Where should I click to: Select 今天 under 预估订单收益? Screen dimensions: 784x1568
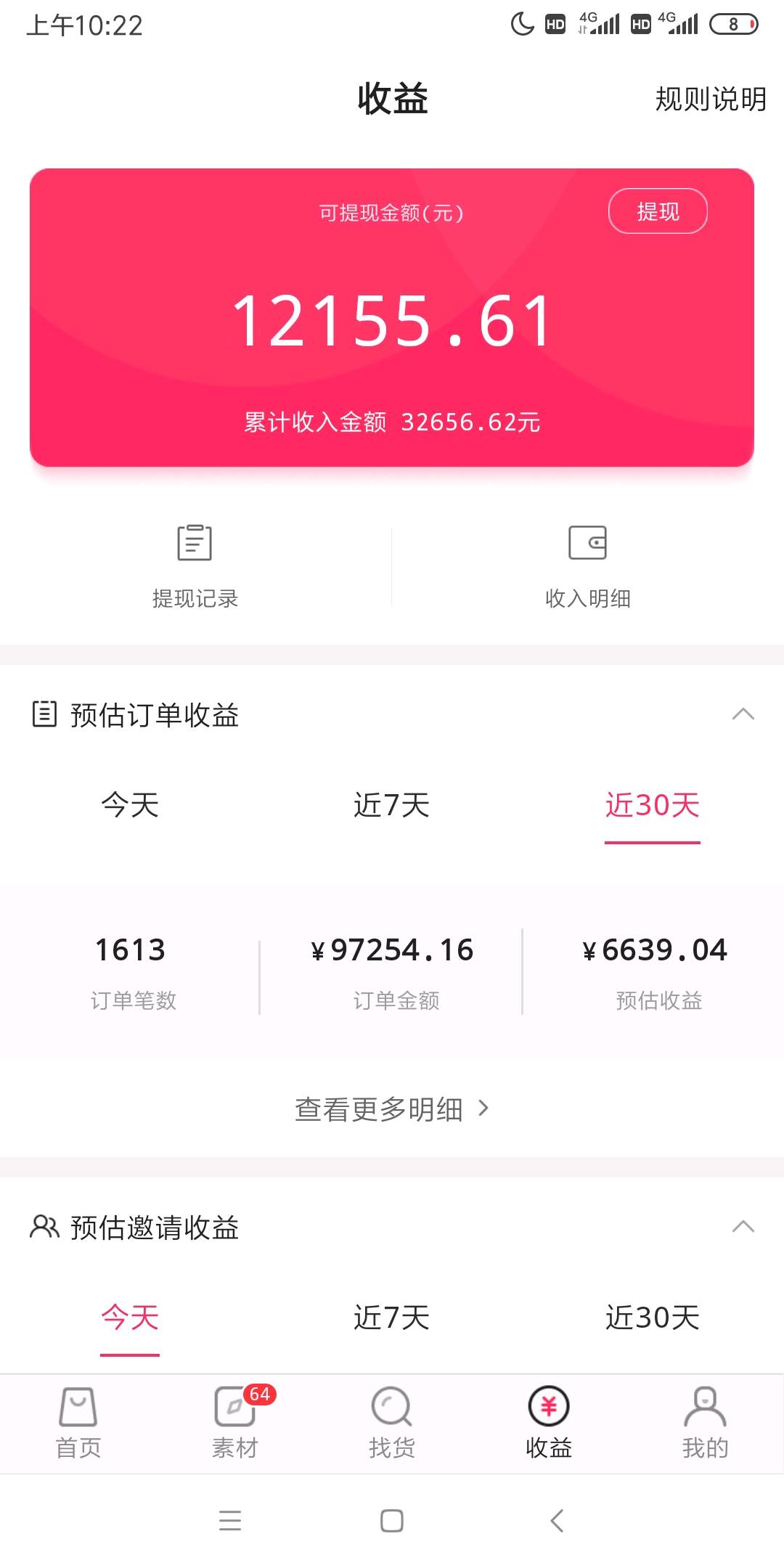click(130, 805)
